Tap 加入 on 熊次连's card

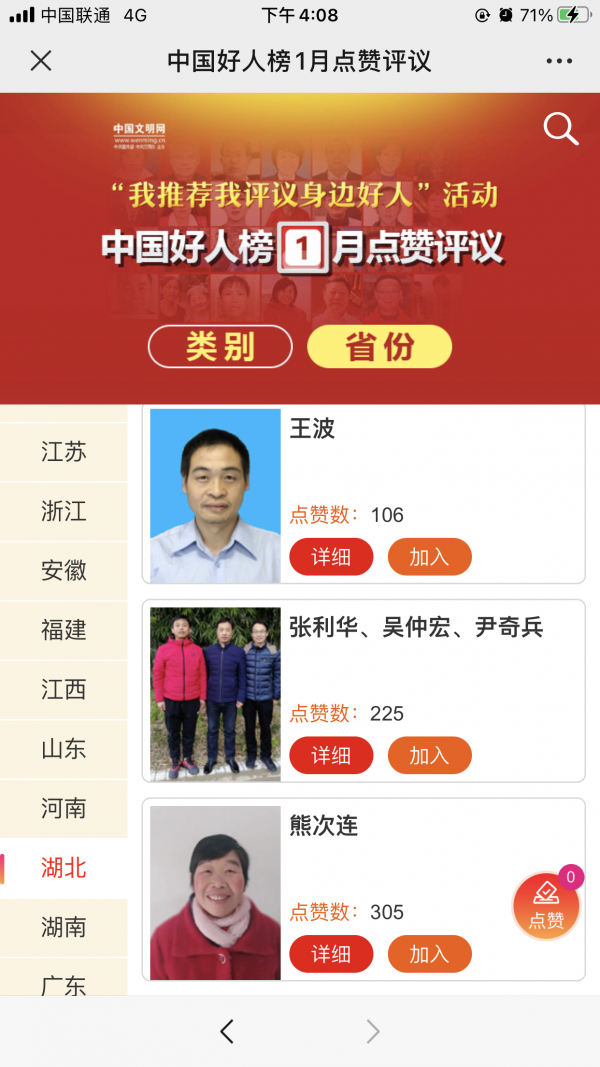tap(429, 954)
